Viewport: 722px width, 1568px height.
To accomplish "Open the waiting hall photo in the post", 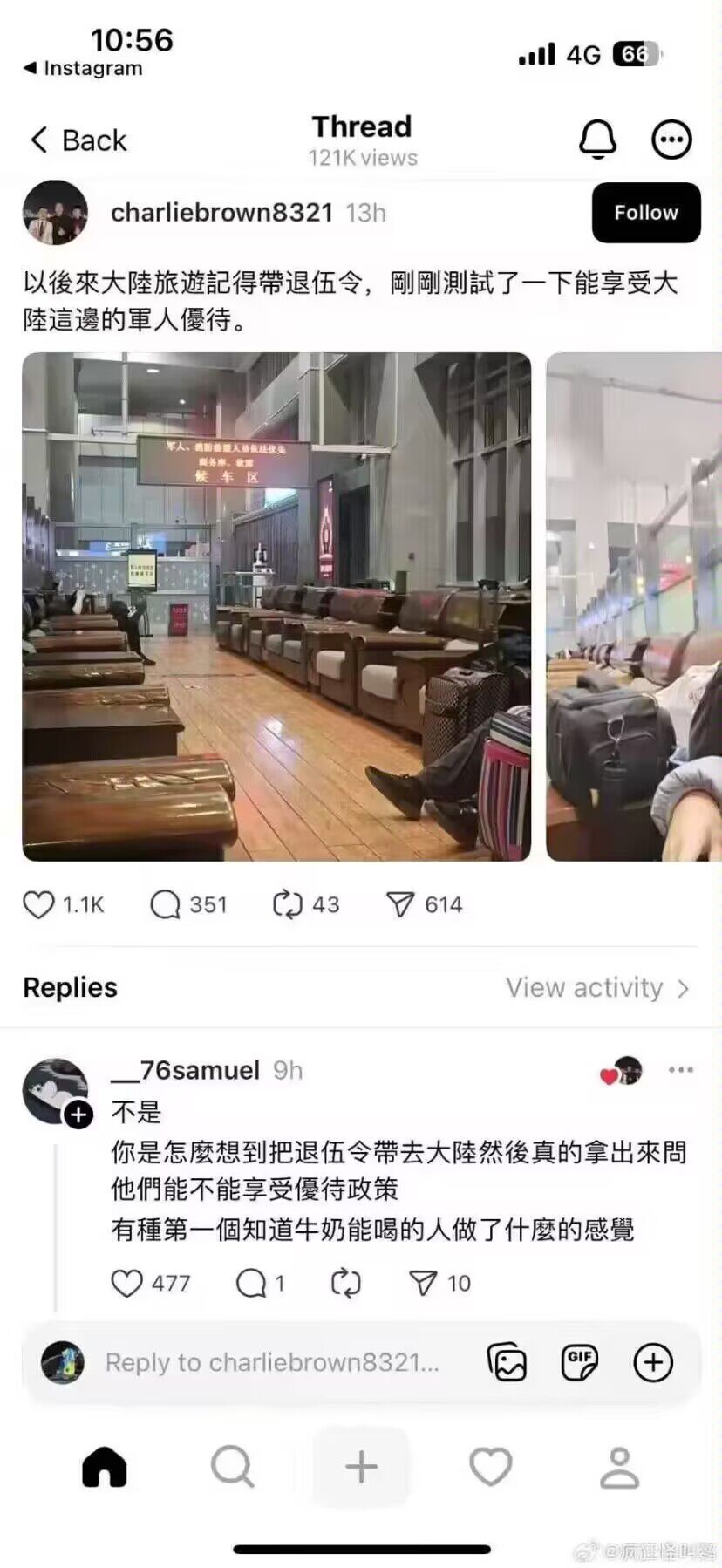I will pos(276,607).
